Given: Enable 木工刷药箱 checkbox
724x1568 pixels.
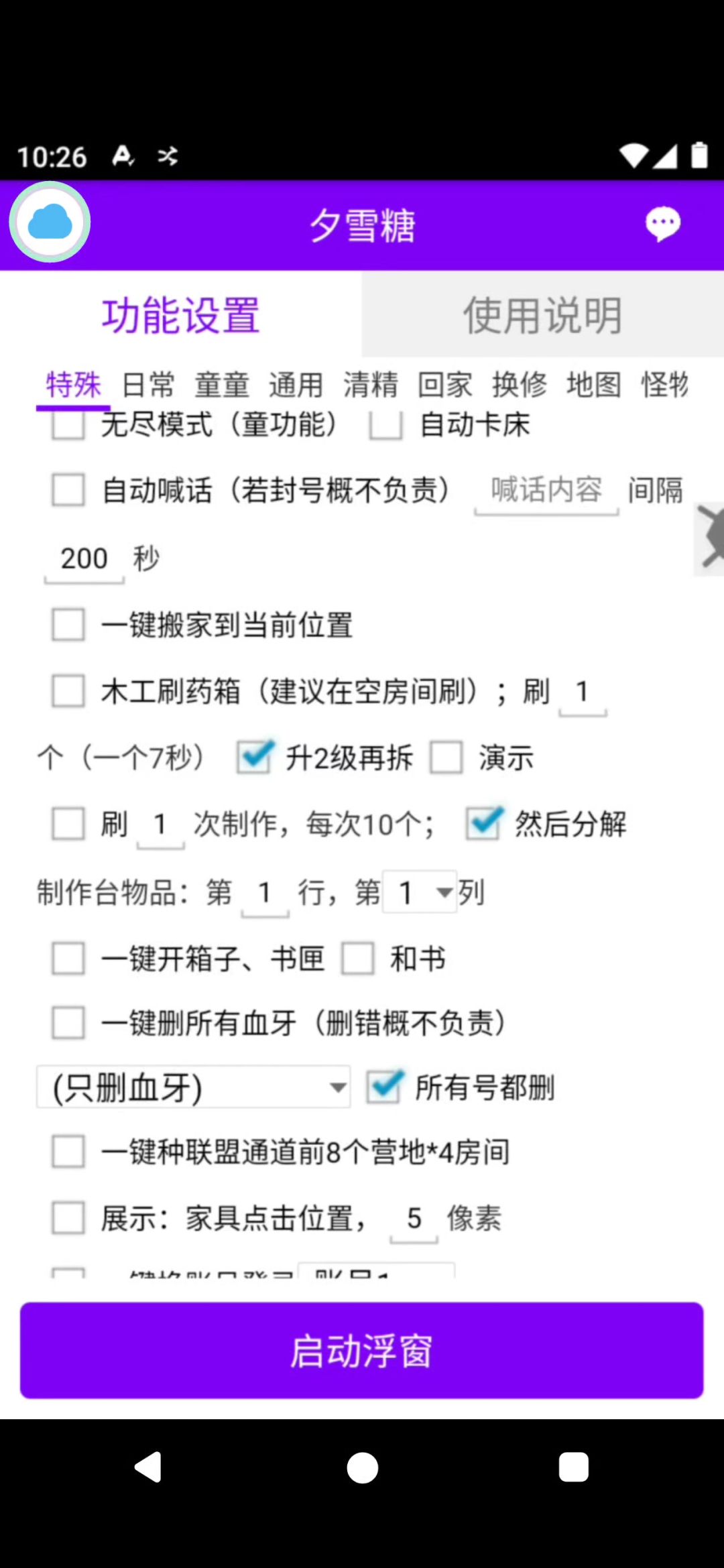Looking at the screenshot, I should [x=68, y=691].
